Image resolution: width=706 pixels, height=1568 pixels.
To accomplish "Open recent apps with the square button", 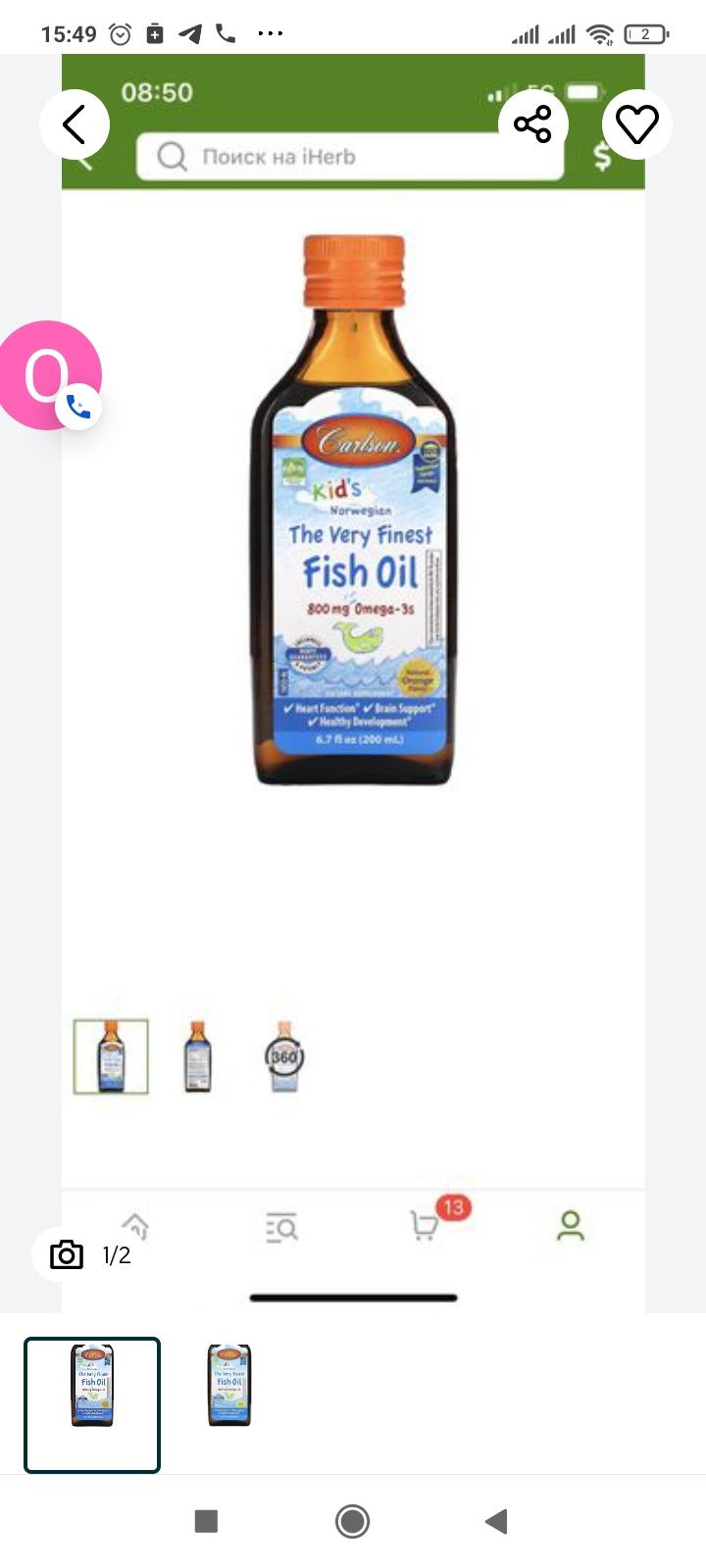I will pyautogui.click(x=206, y=1521).
